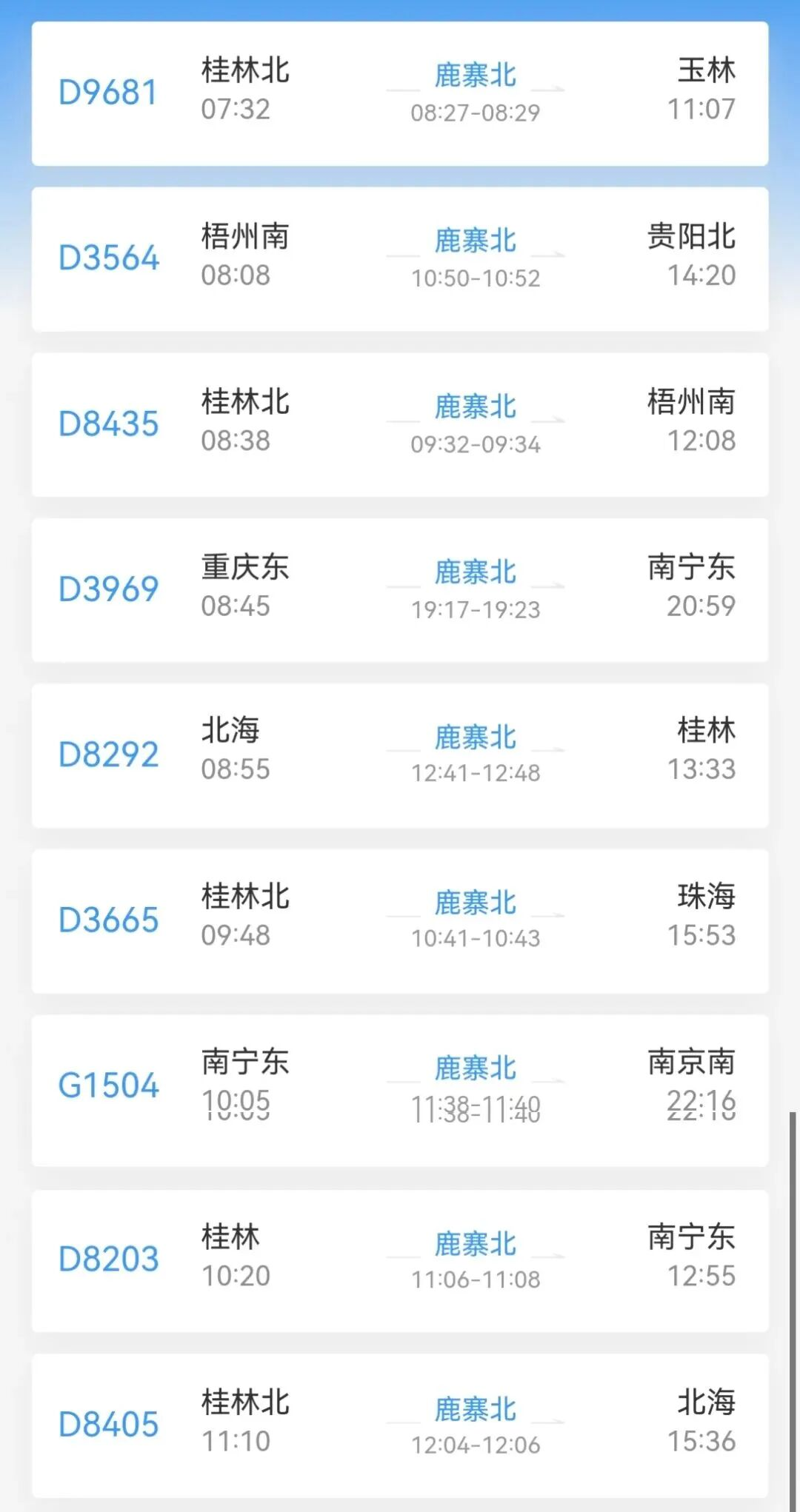Open the D3969 重庆东 to 南宁东 card

[x=400, y=589]
